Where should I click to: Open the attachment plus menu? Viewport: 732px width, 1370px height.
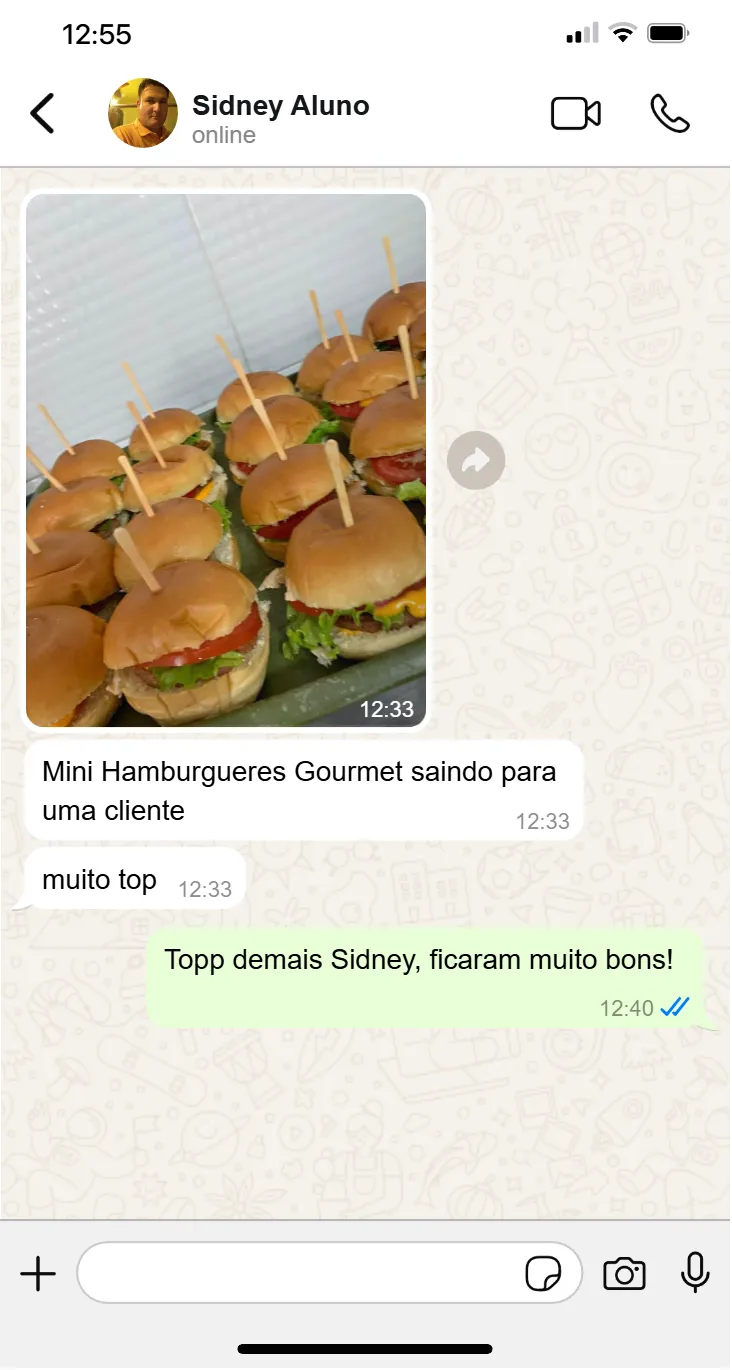pos(38,1274)
